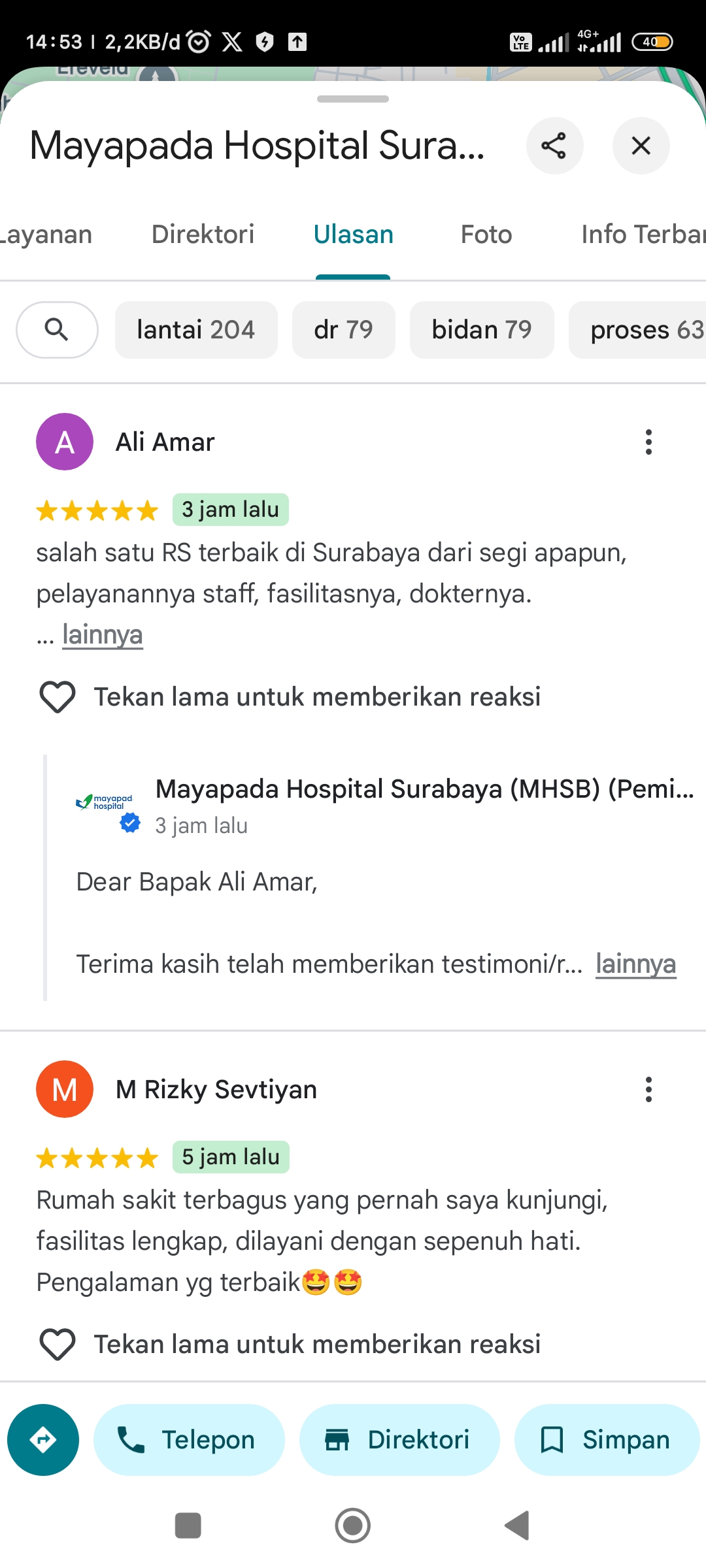
Task: Close the hospital detail sheet
Action: (641, 146)
